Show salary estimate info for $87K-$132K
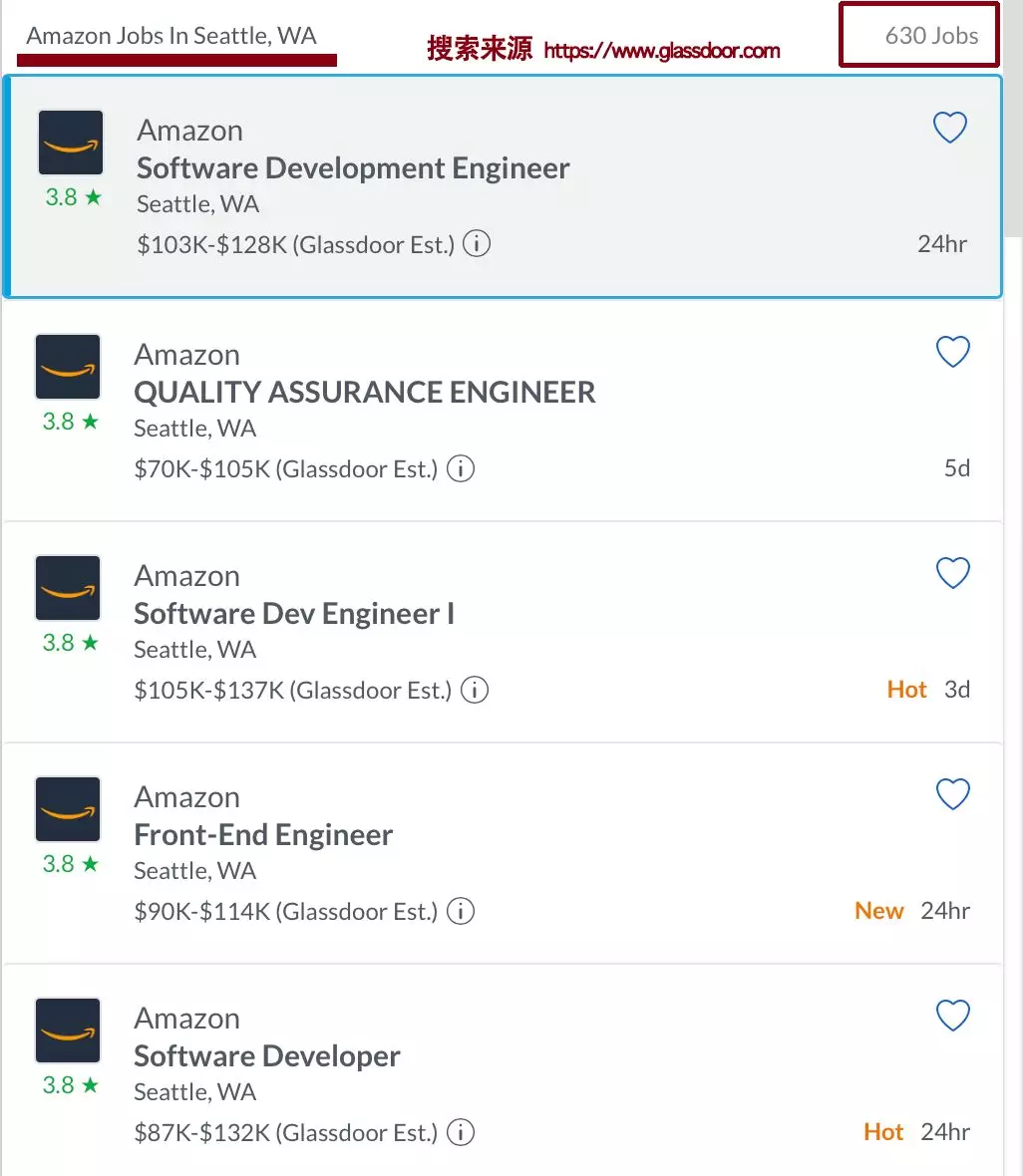This screenshot has width=1023, height=1176. coord(460,1132)
